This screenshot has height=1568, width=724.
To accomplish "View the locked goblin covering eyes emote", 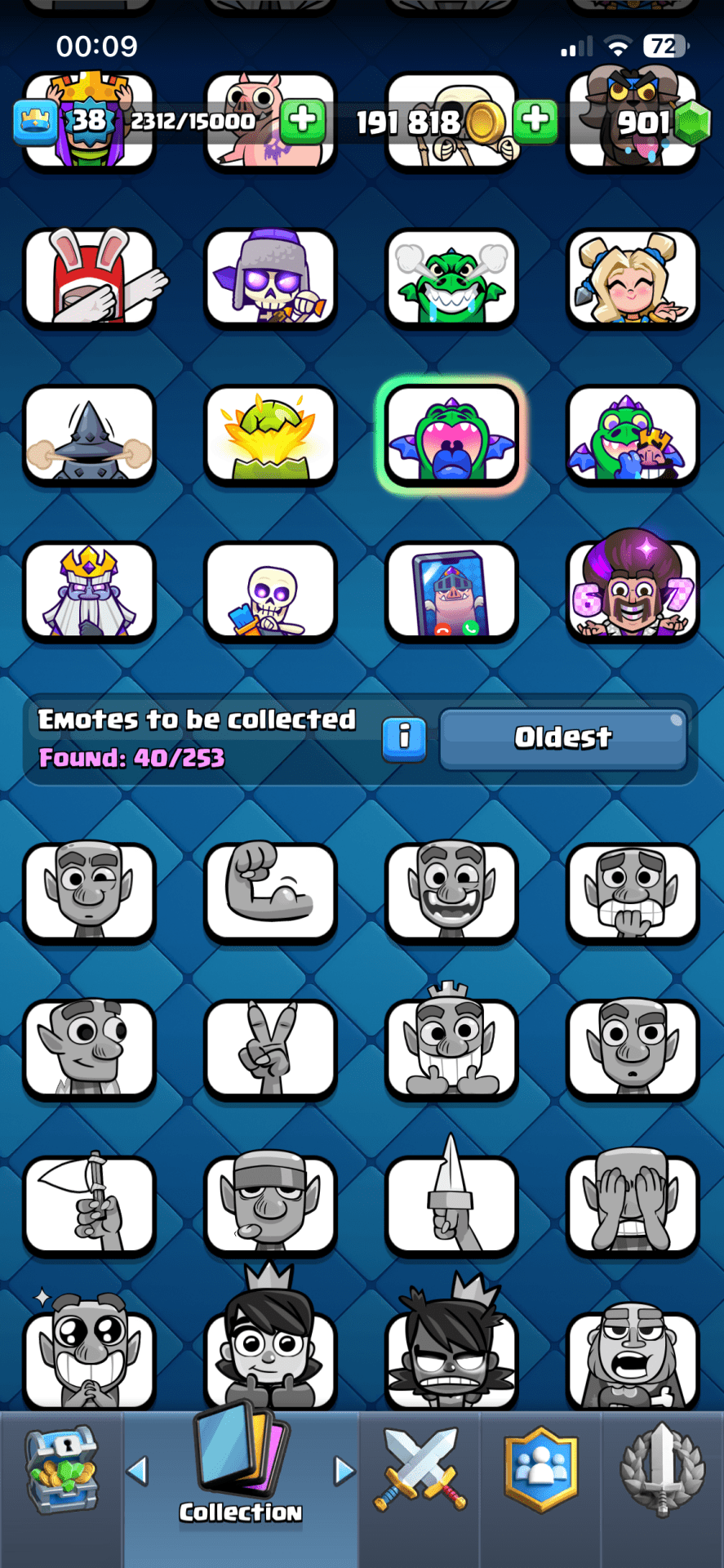I will click(633, 1205).
